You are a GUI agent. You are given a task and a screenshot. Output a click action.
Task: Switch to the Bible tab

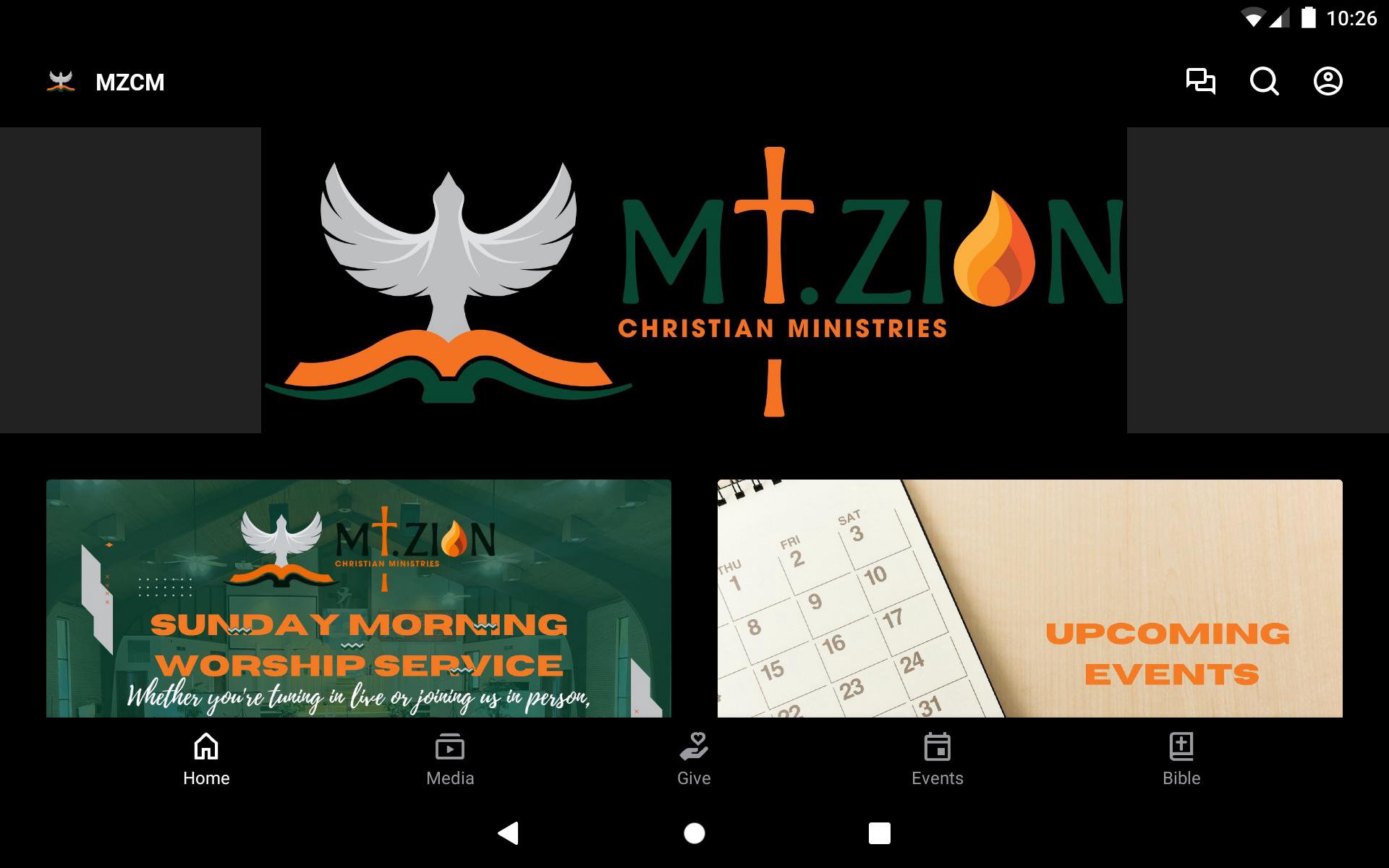point(1181,759)
